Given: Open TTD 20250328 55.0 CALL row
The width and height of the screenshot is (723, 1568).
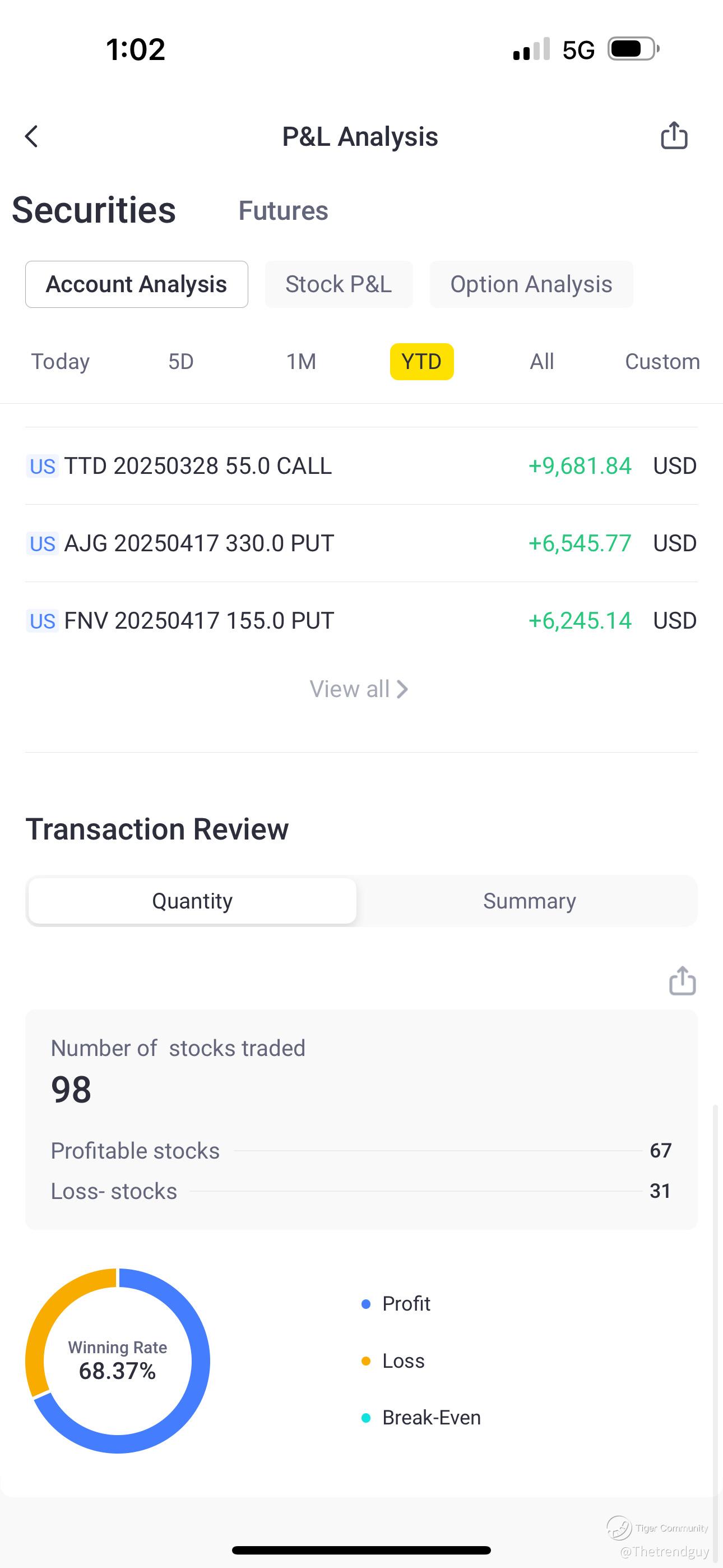Looking at the screenshot, I should click(361, 466).
